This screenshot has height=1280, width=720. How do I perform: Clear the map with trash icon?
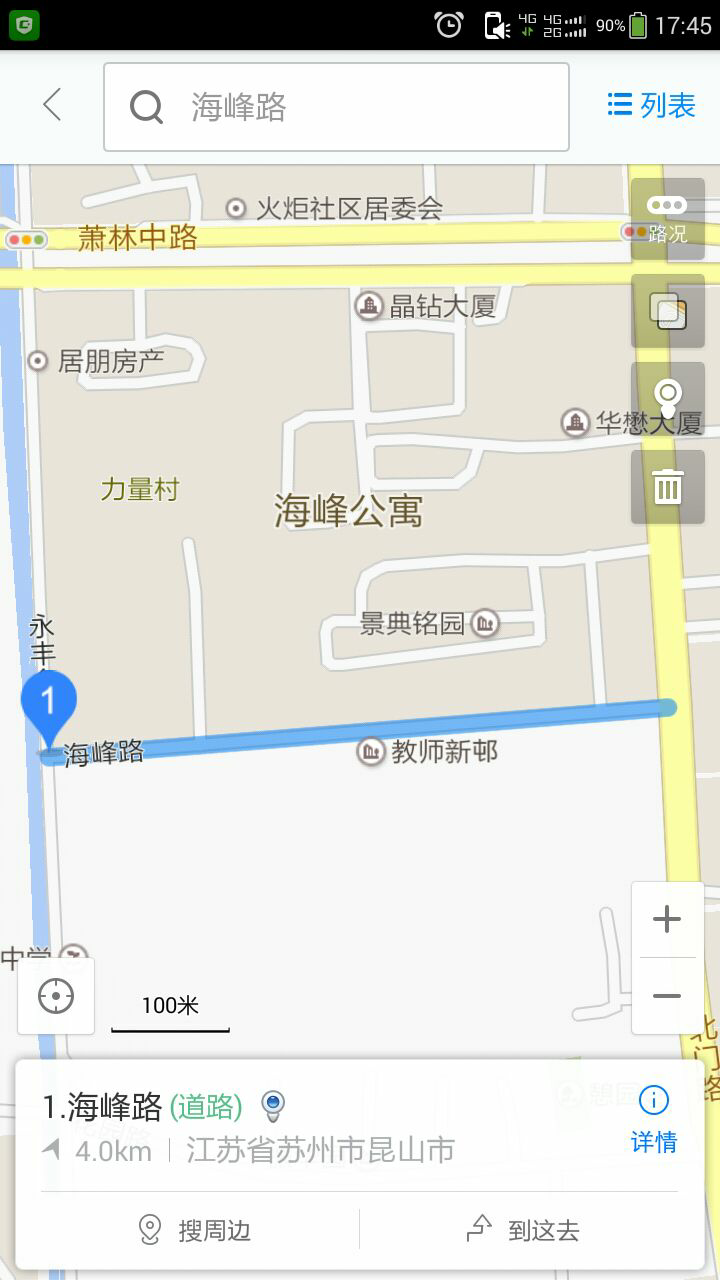click(x=667, y=487)
